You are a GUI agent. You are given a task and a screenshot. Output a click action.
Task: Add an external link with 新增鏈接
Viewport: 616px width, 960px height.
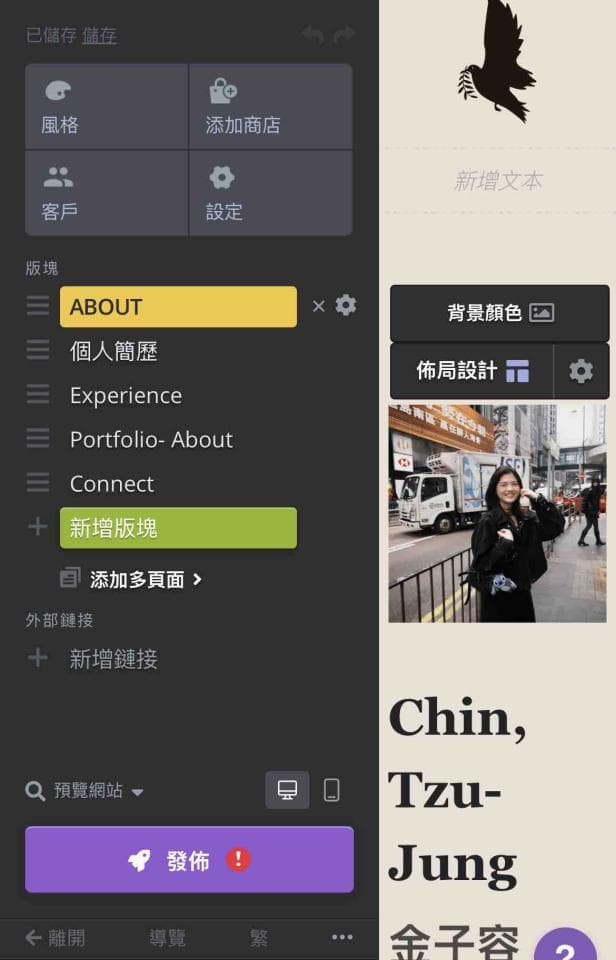pos(113,658)
